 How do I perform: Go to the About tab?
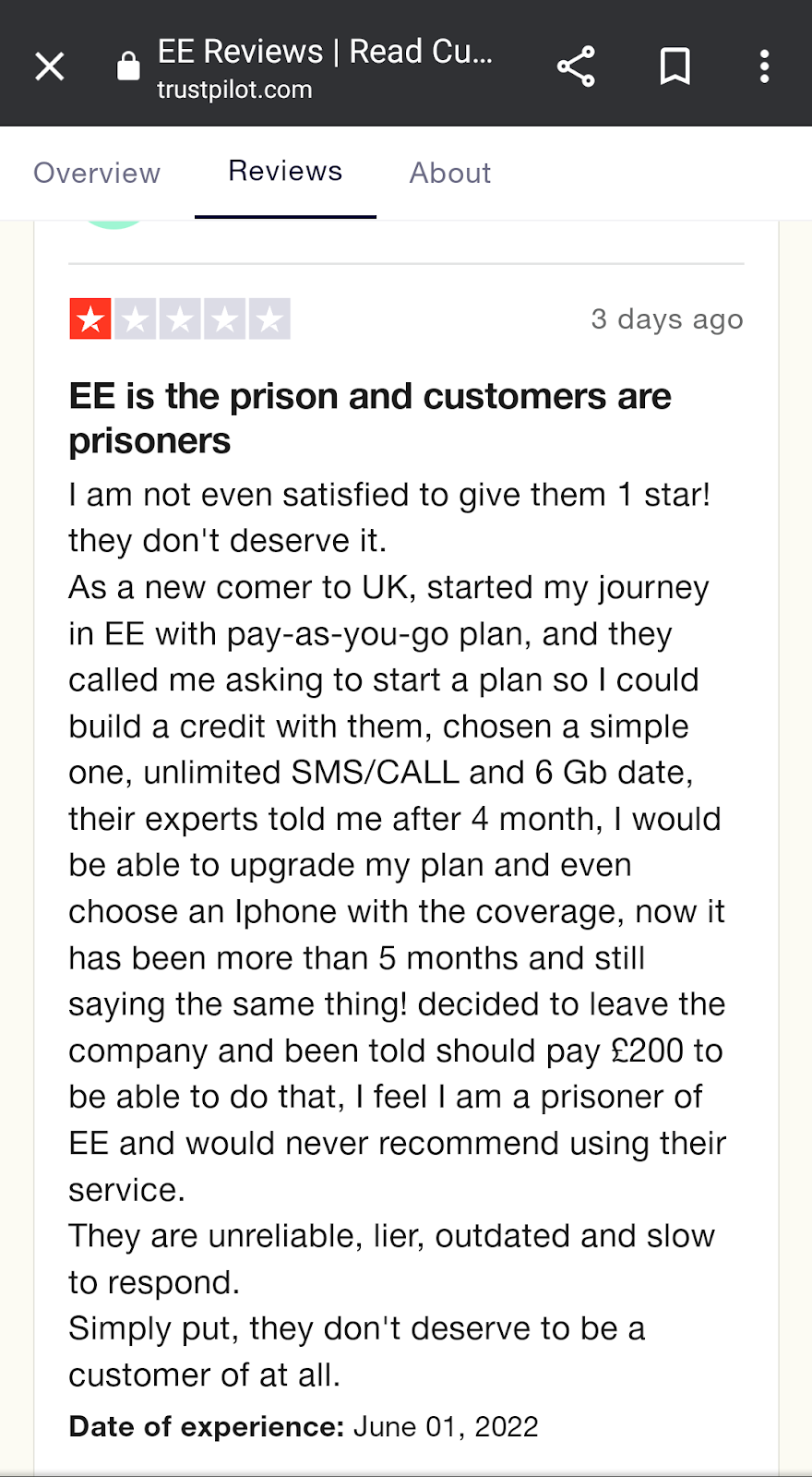pyautogui.click(x=450, y=173)
